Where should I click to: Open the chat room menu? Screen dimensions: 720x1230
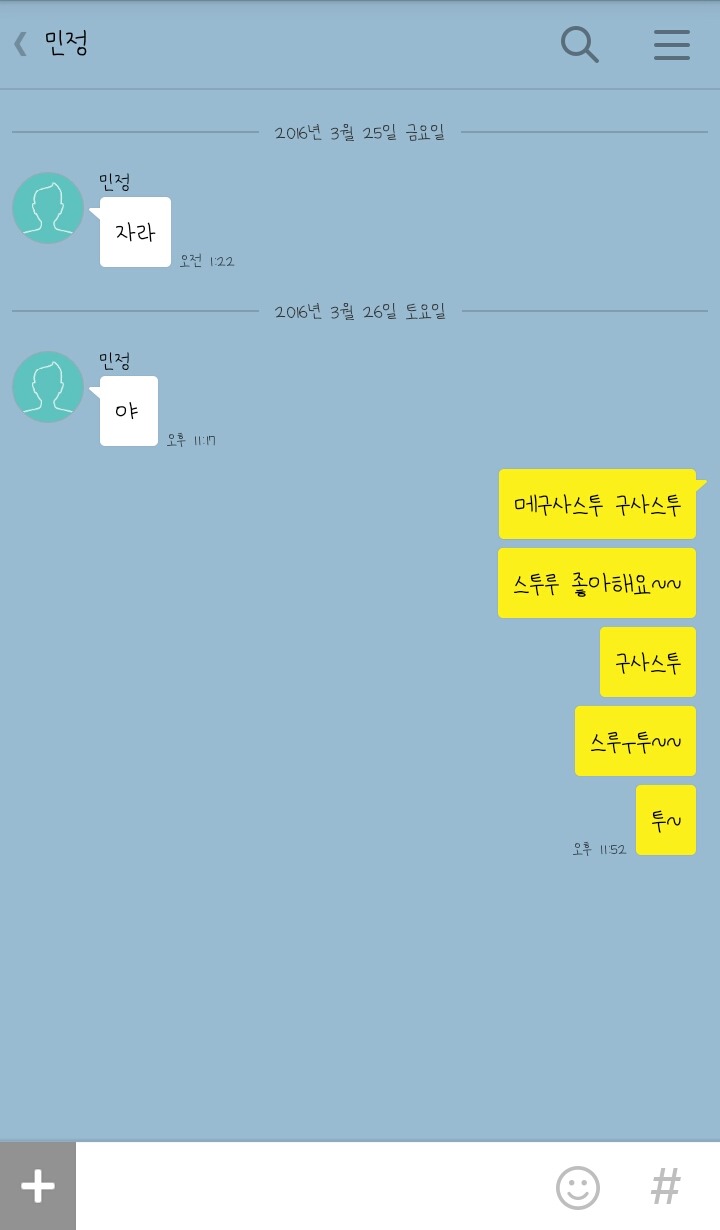(671, 45)
